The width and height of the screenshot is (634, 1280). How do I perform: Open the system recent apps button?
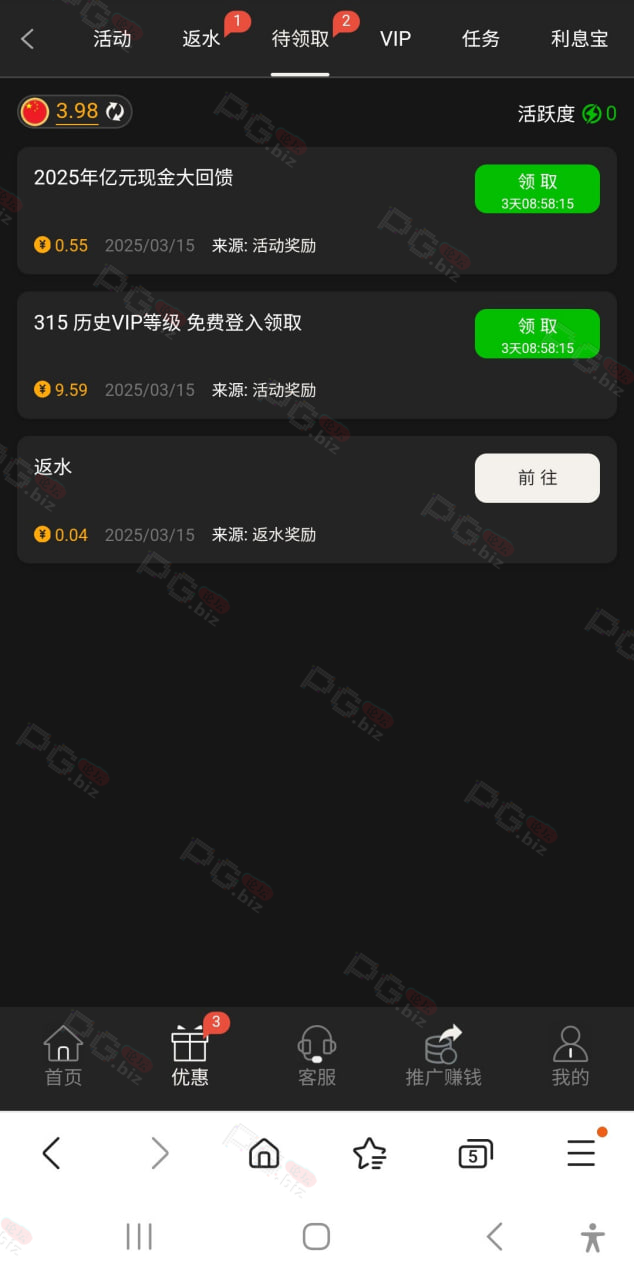(139, 1237)
